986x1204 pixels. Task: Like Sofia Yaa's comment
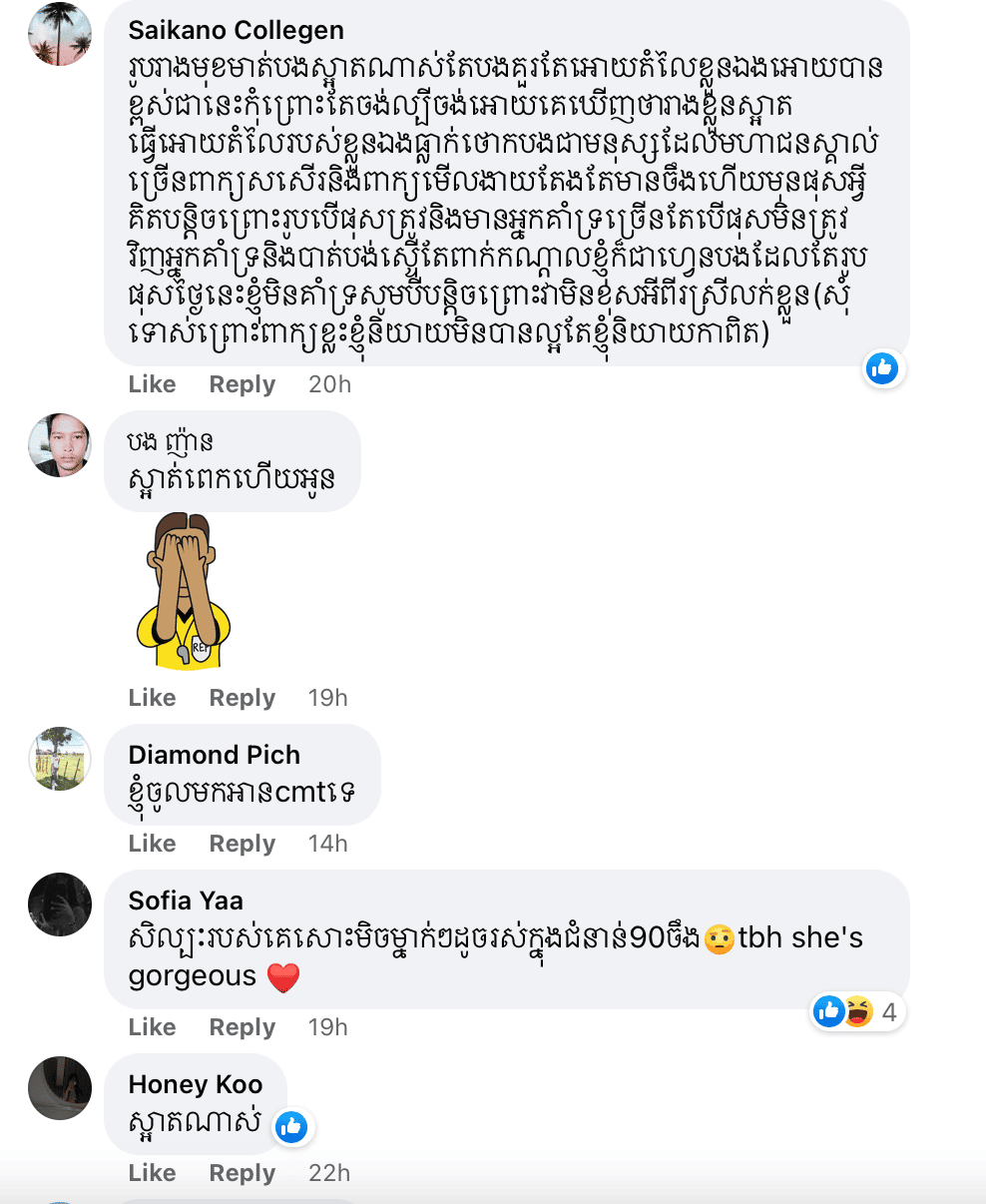point(152,1027)
